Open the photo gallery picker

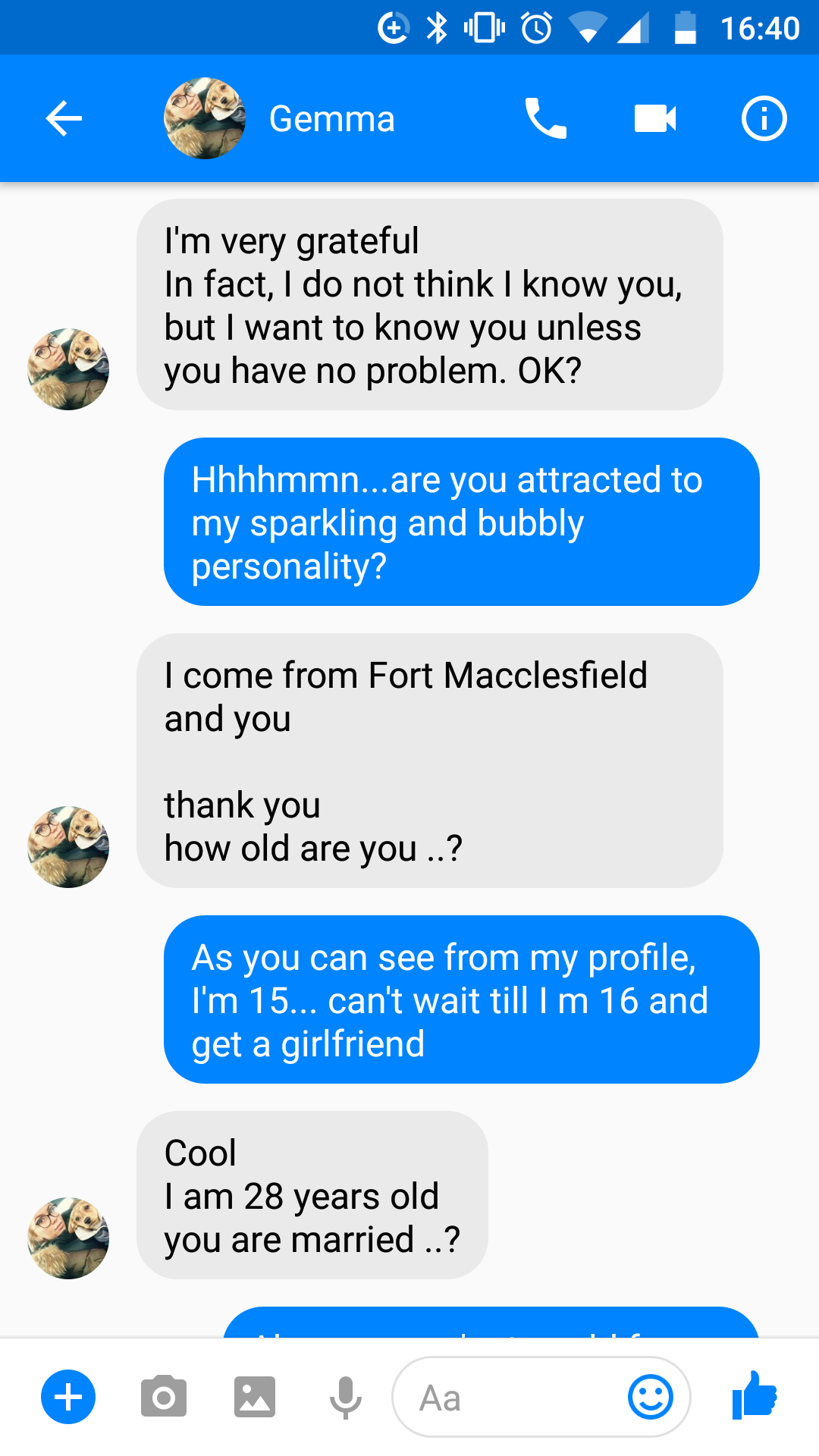(255, 1397)
